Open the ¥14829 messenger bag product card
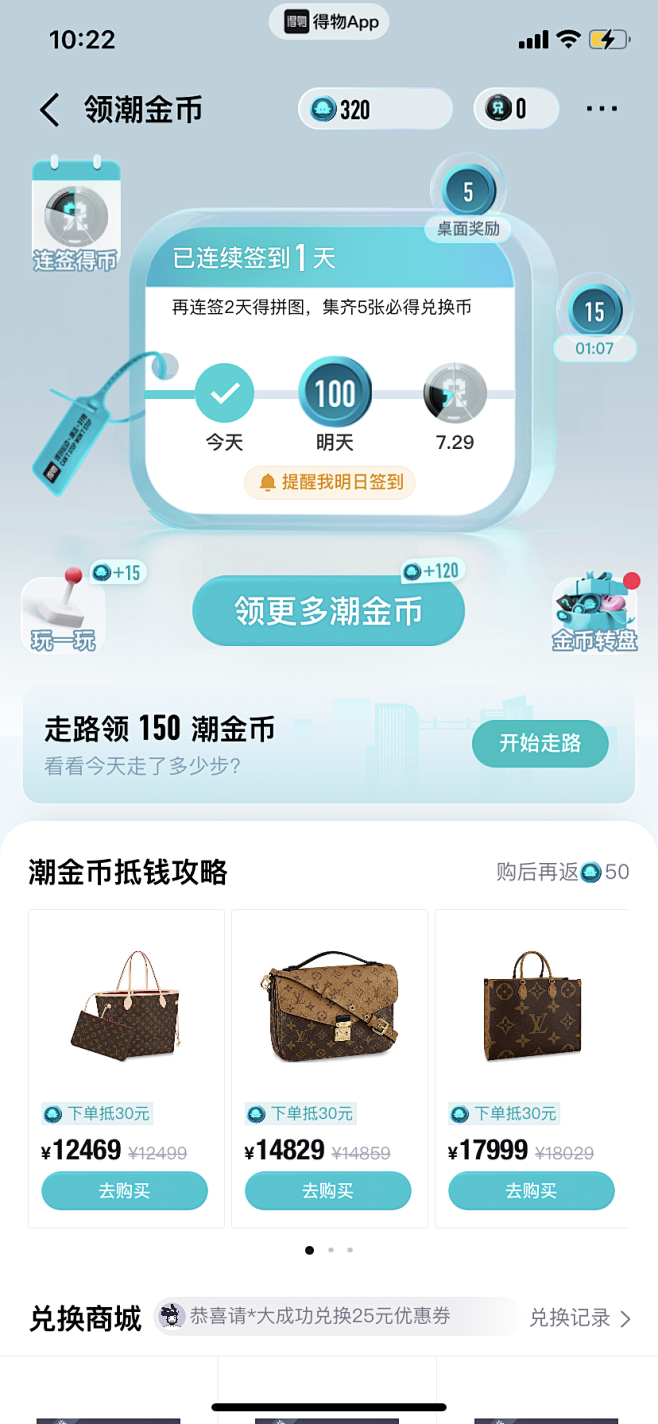 330,1068
